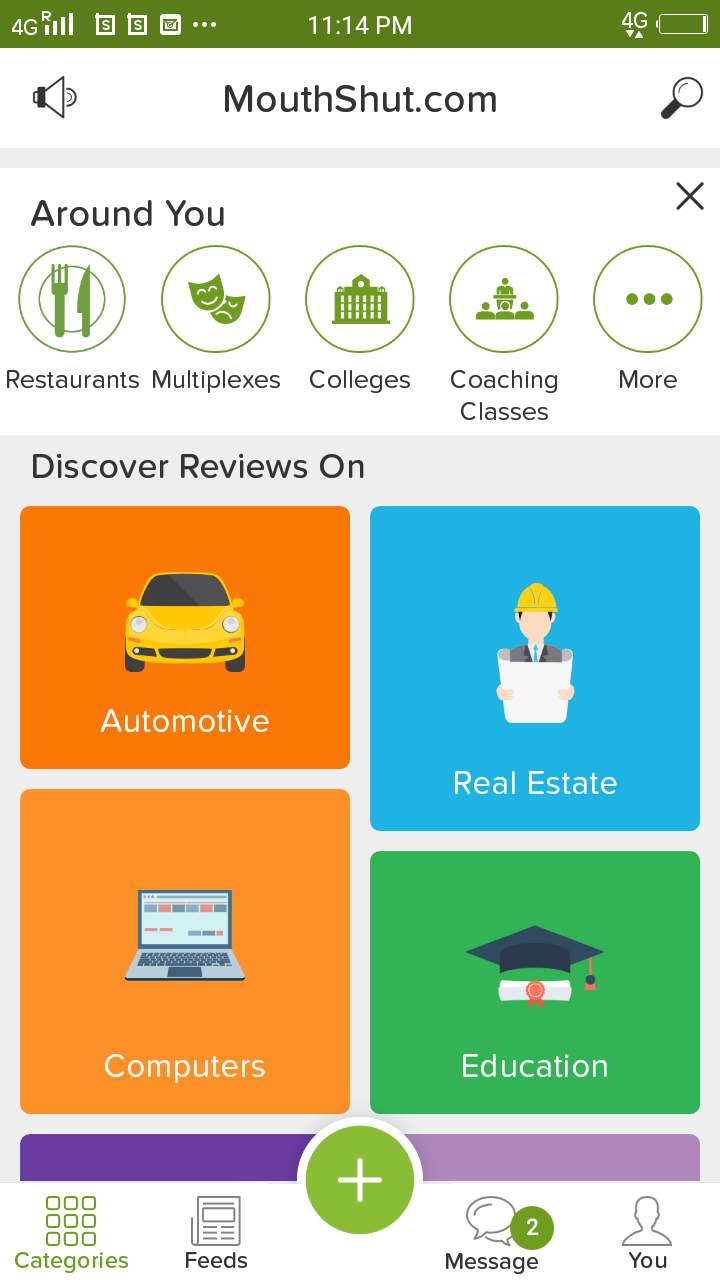Open the Message tab

click(x=492, y=1234)
